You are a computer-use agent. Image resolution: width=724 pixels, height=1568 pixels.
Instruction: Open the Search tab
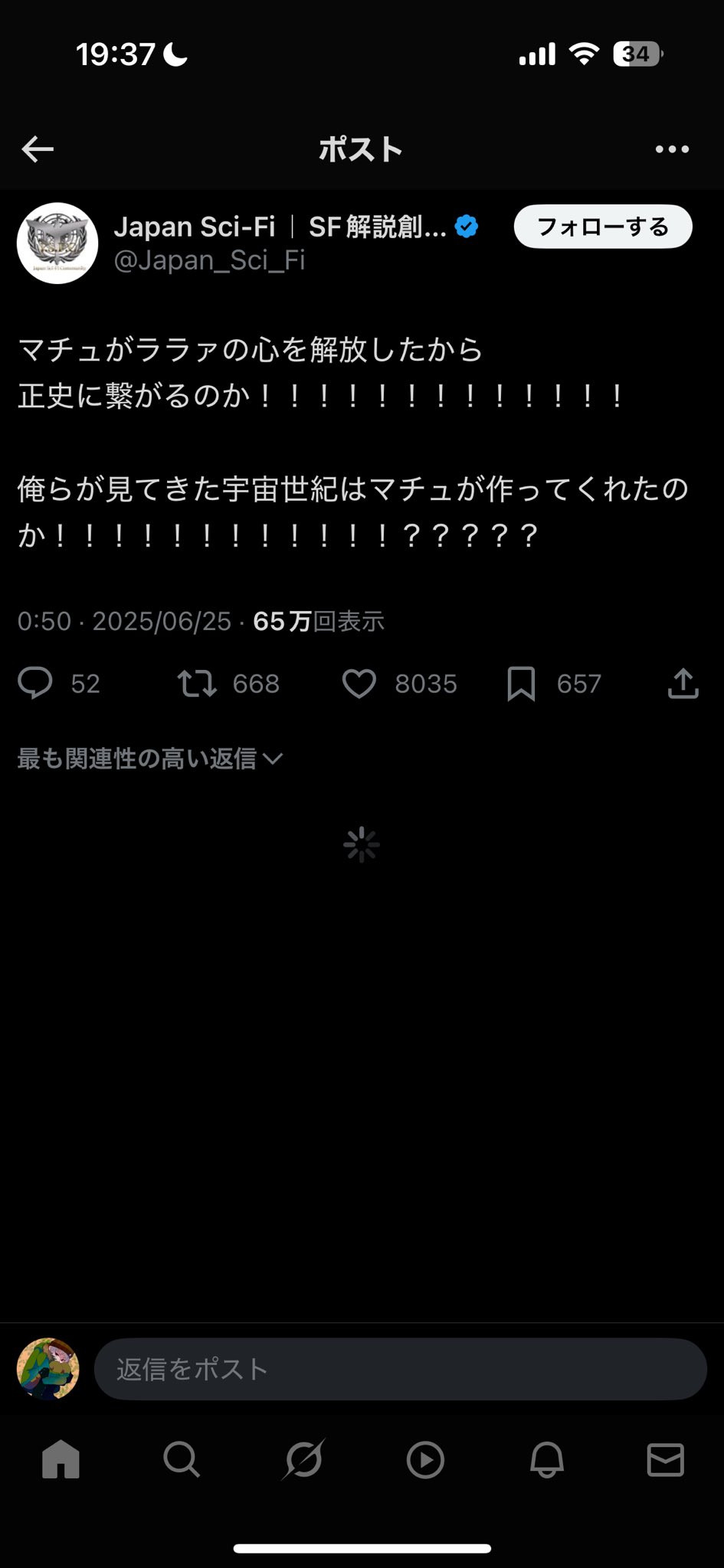(182, 1459)
